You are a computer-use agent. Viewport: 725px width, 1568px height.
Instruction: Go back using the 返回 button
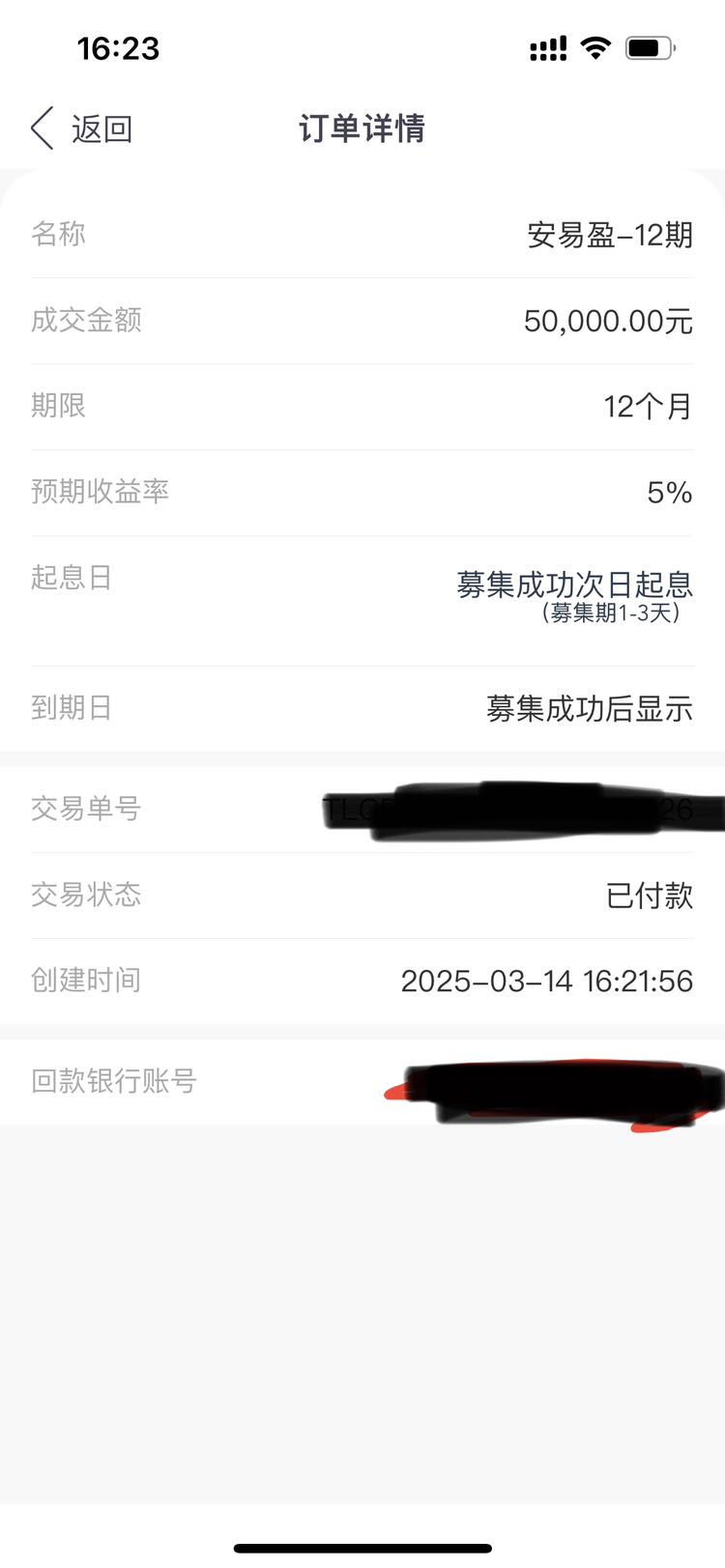point(82,128)
